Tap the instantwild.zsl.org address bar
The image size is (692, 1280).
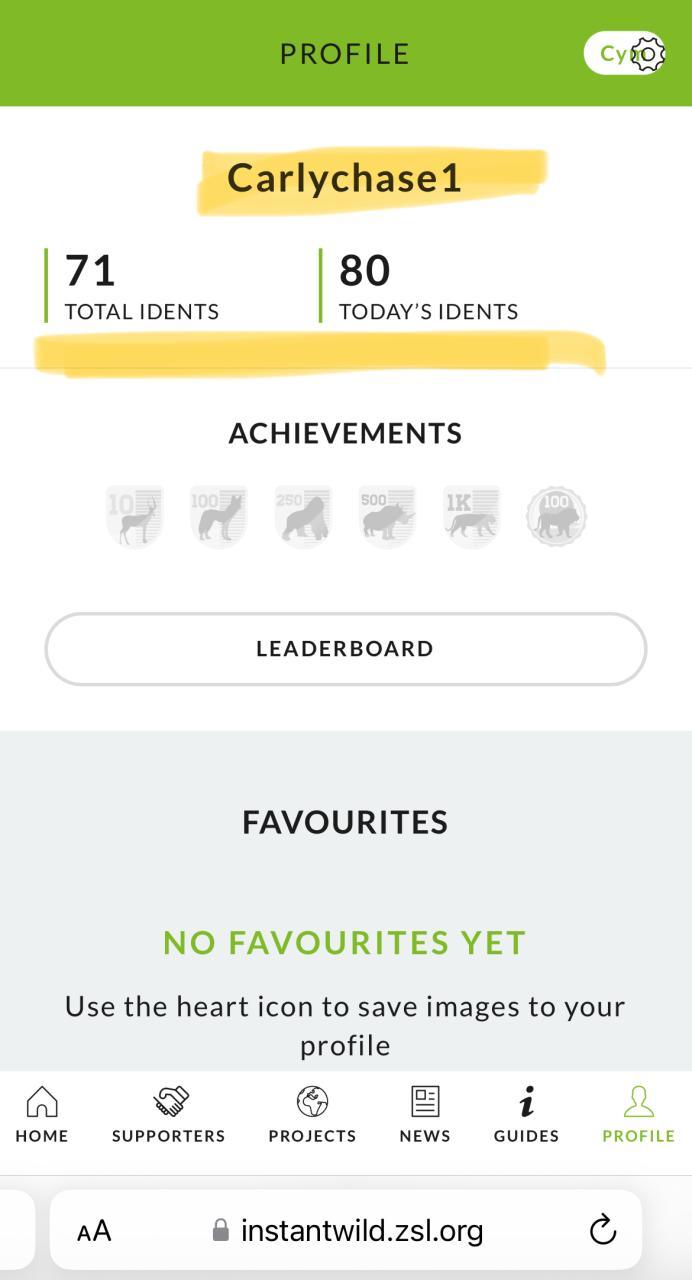[x=350, y=1230]
